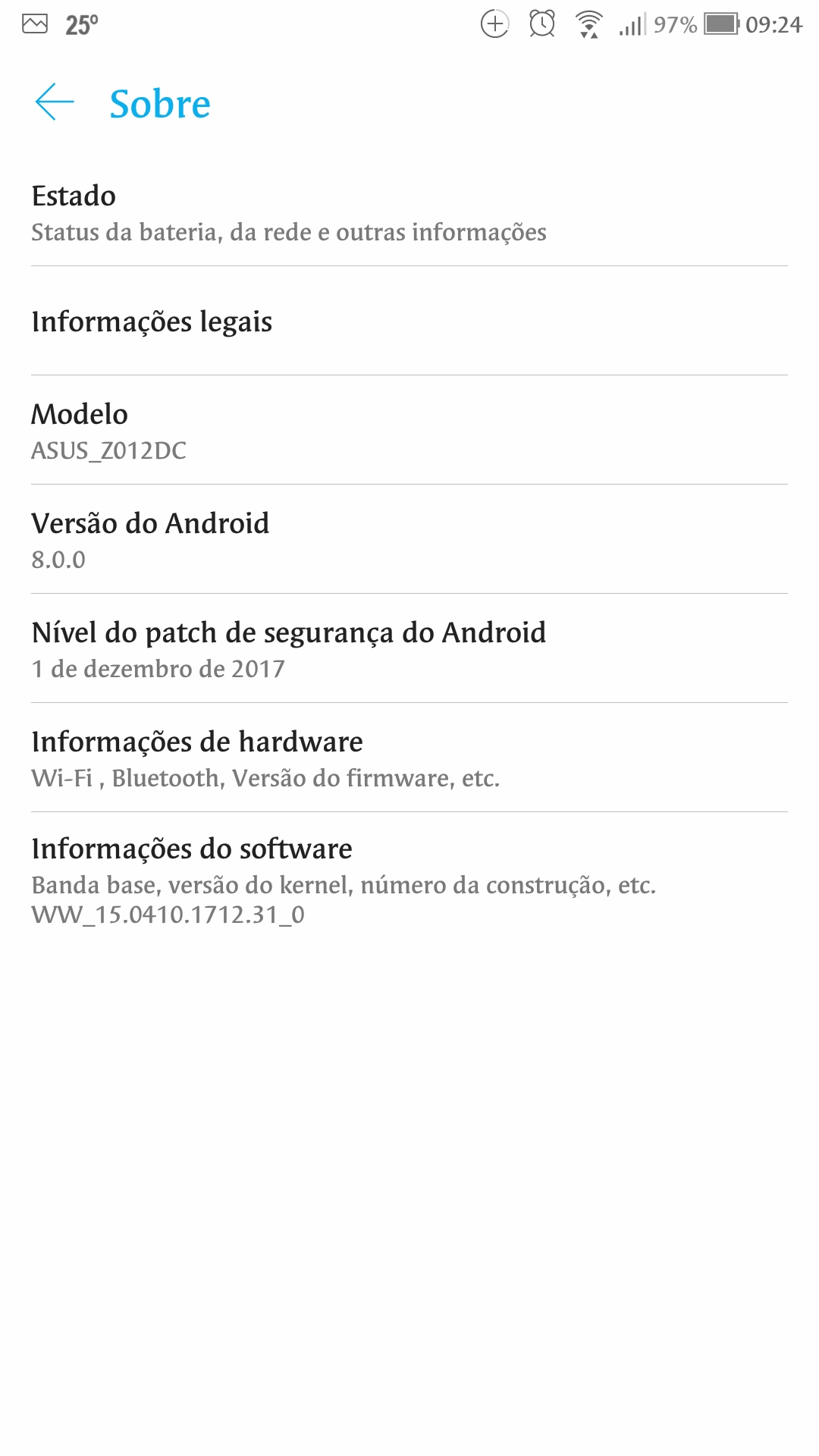Select Nível do patch de segurança do Android
819x1456 pixels.
(x=409, y=648)
